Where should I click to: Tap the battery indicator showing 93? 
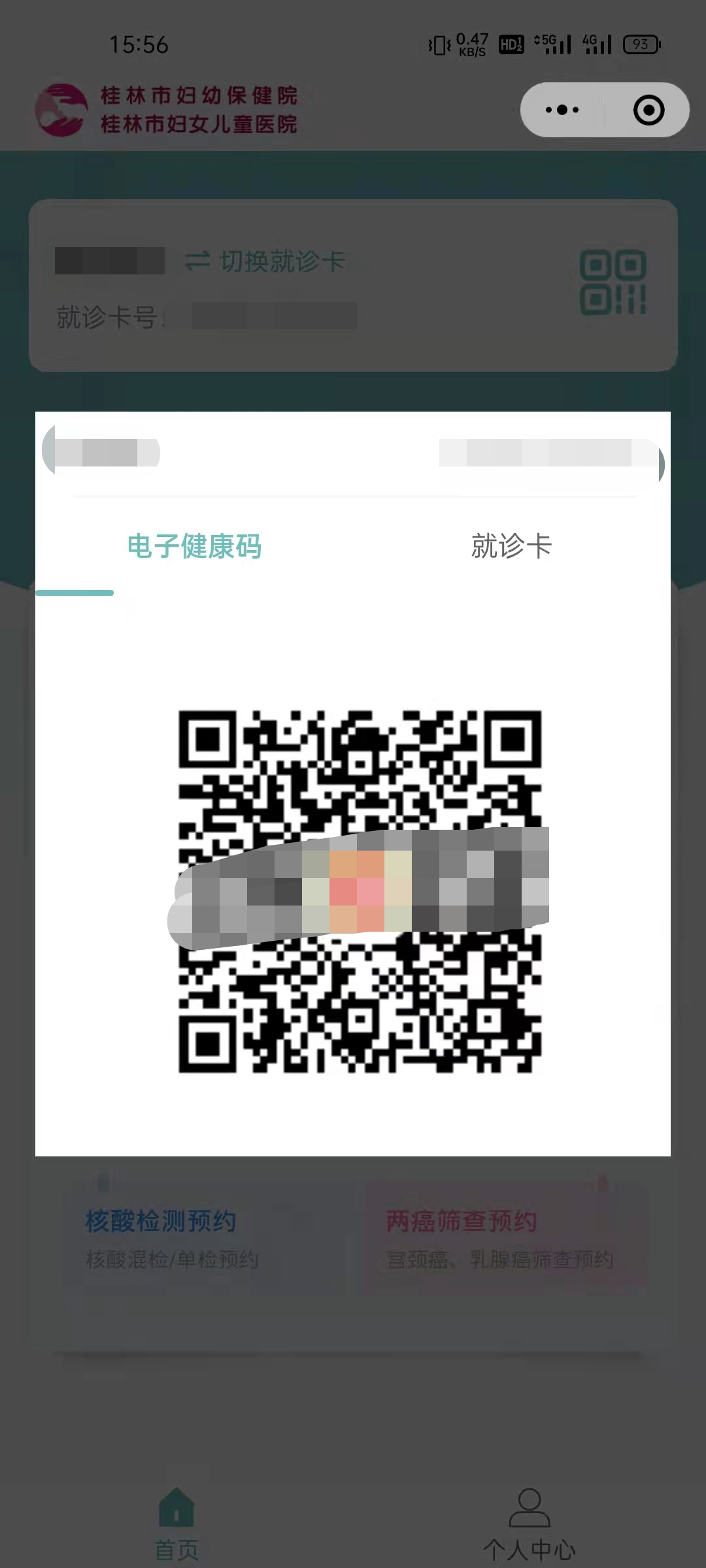(641, 44)
